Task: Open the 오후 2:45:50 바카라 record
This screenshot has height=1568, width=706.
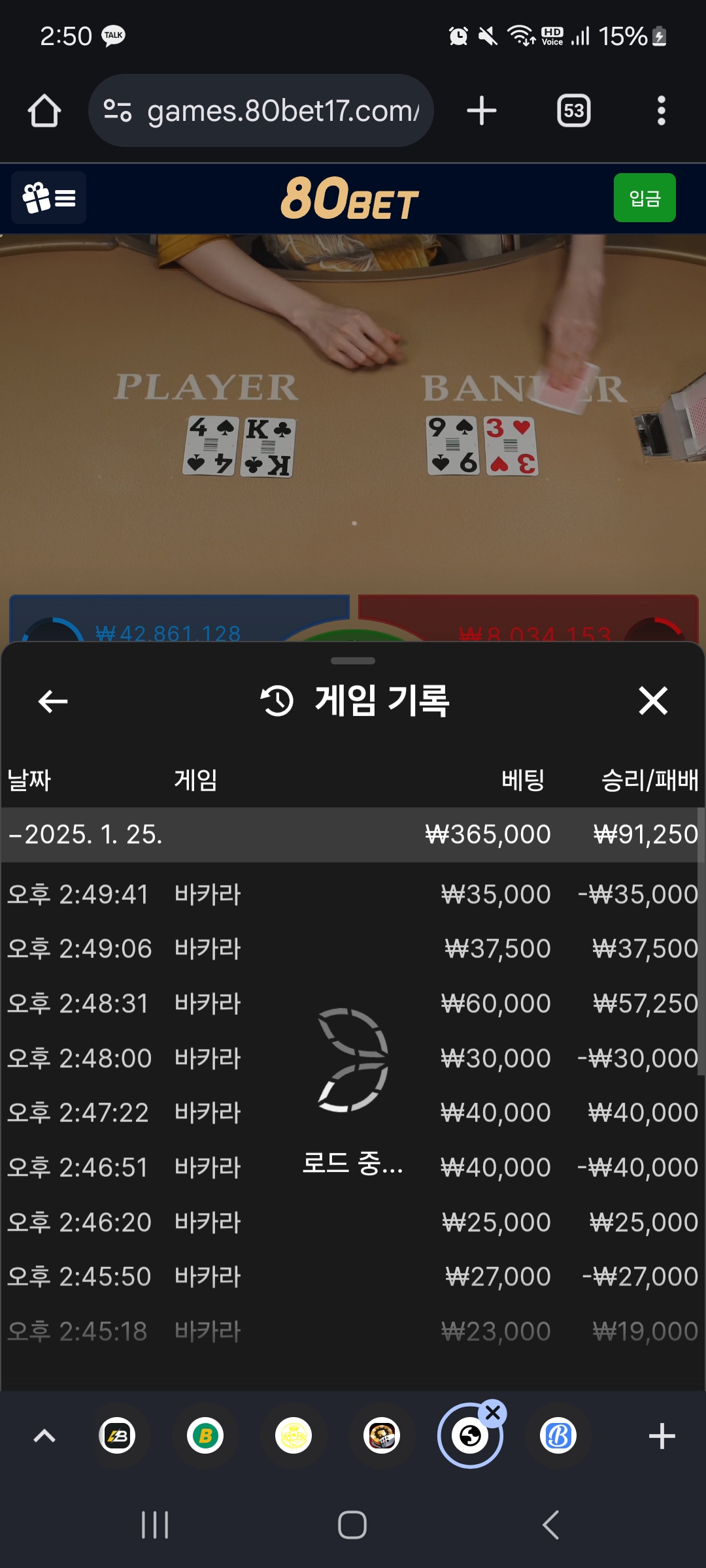Action: 353,1277
